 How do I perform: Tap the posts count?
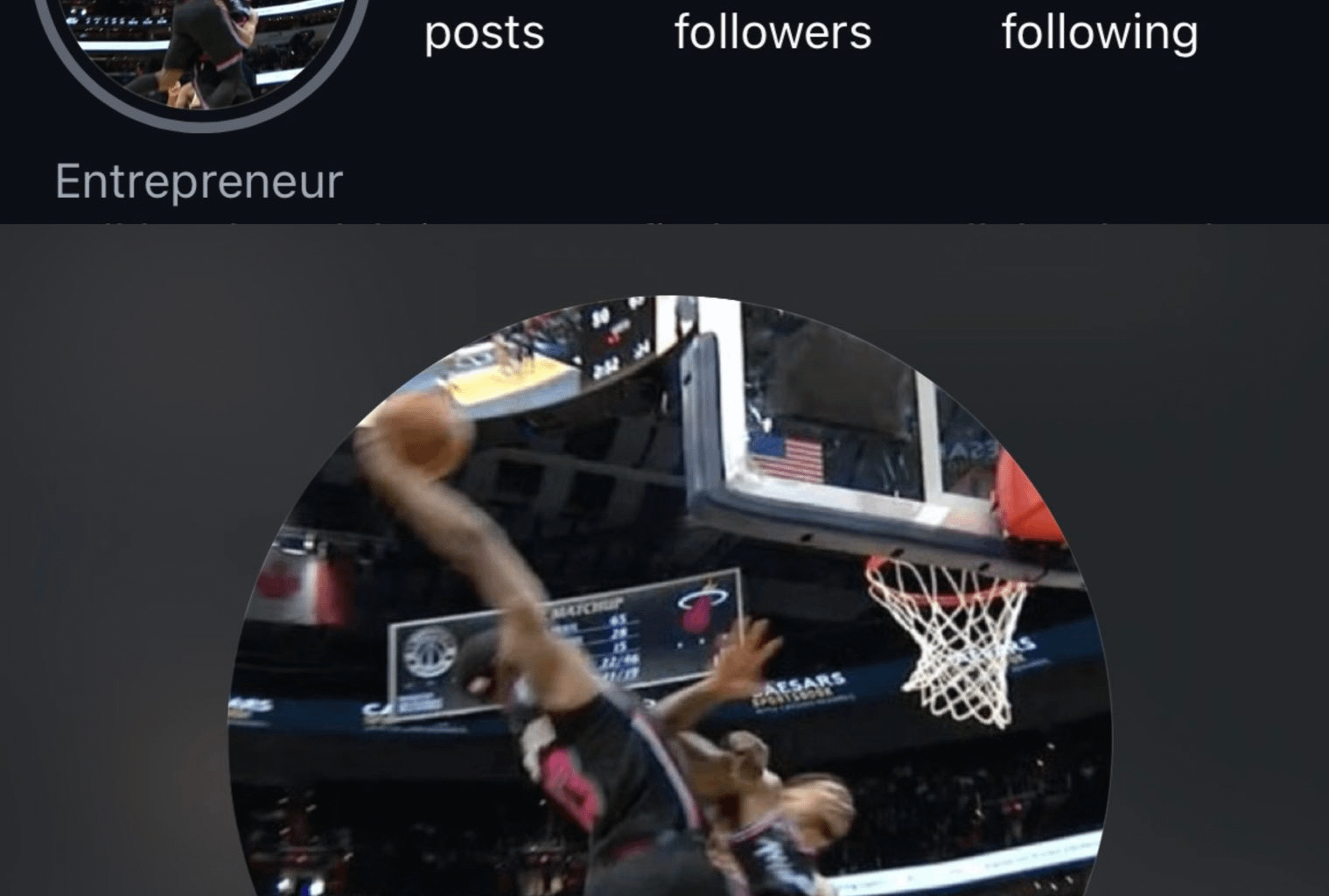(484, 32)
